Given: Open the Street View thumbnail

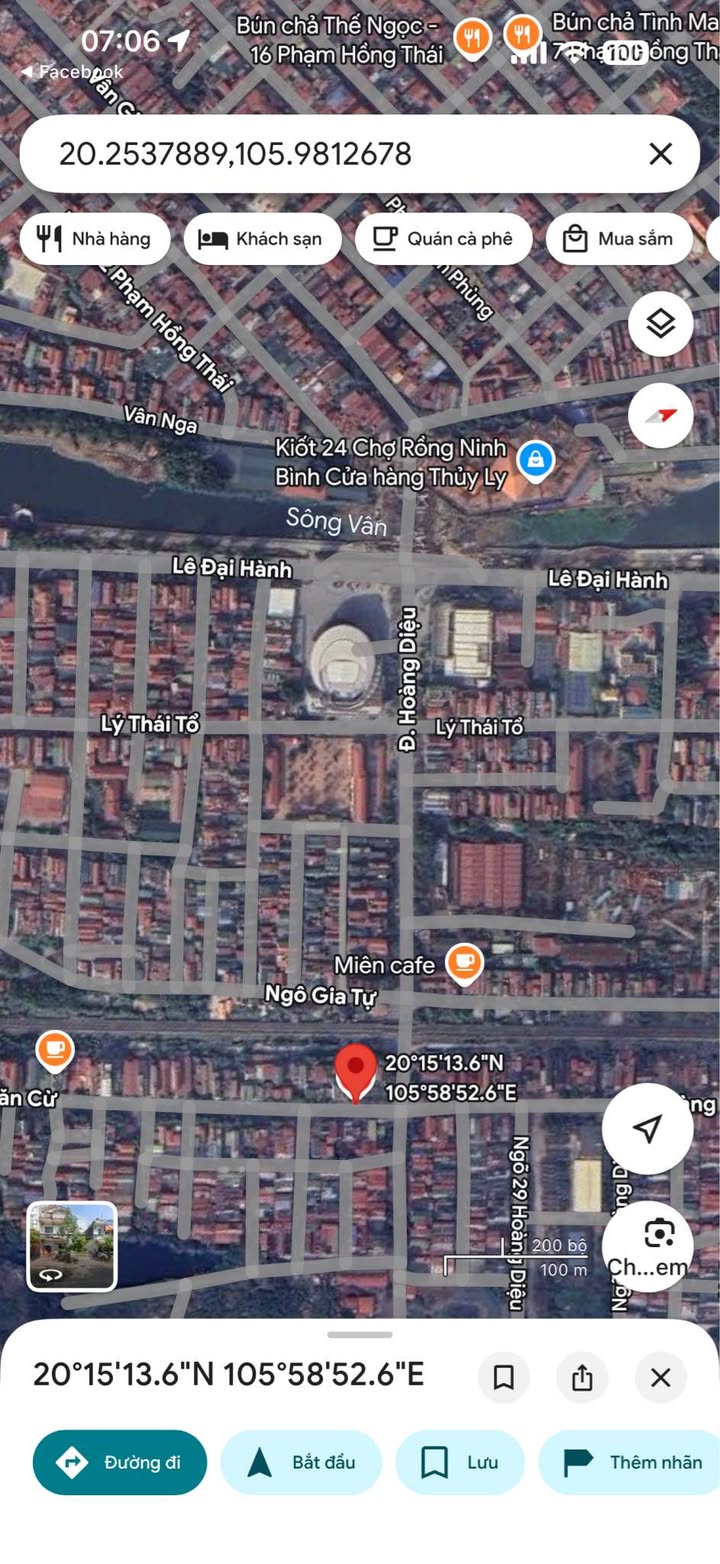Looking at the screenshot, I should [72, 1246].
